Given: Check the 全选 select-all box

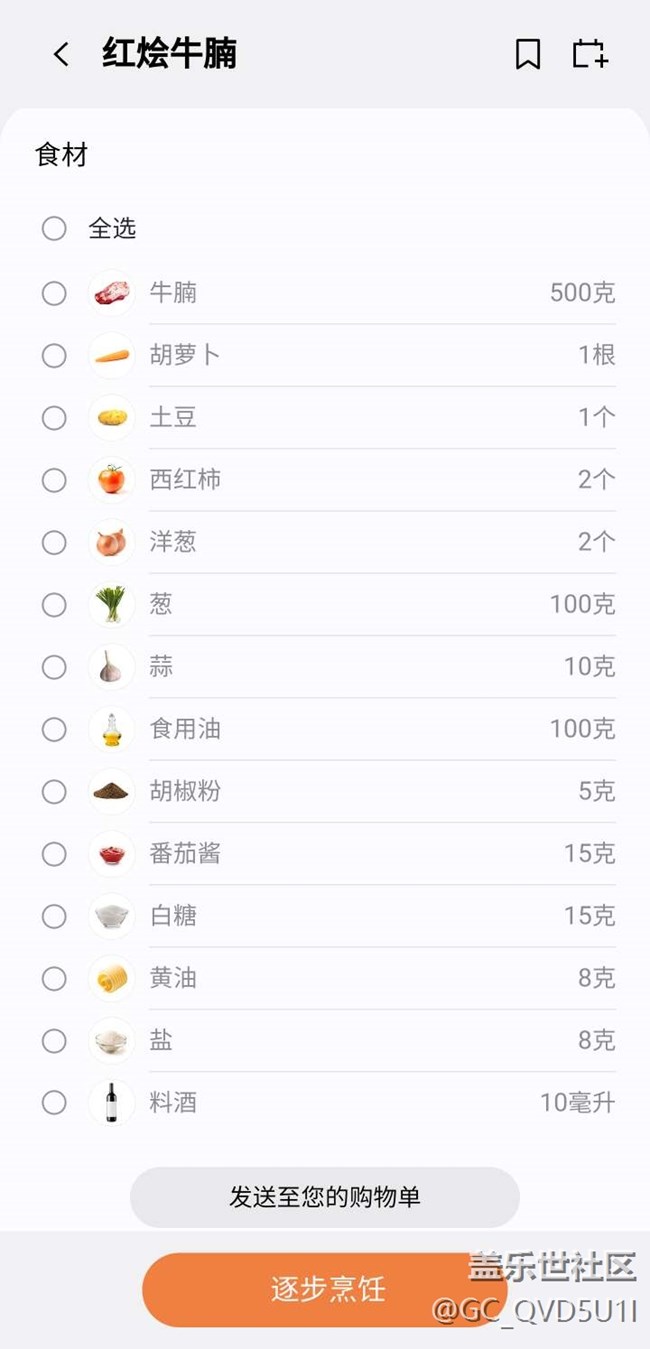Looking at the screenshot, I should pos(54,229).
